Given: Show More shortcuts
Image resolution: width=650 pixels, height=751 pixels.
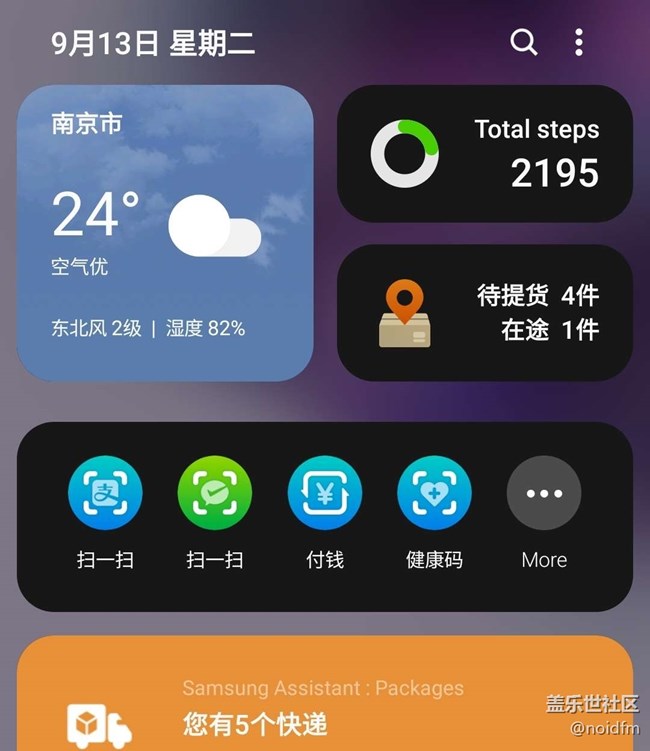Looking at the screenshot, I should tap(544, 493).
